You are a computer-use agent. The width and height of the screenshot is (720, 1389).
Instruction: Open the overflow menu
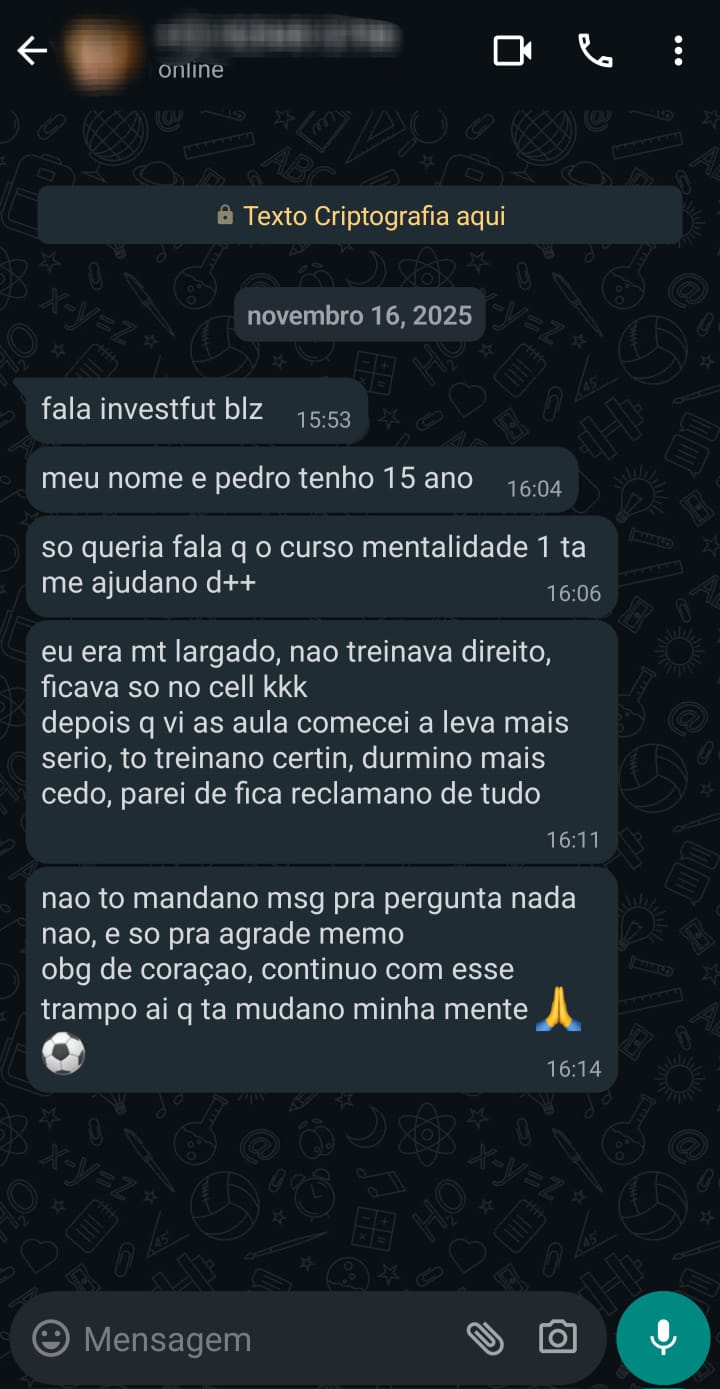pyautogui.click(x=678, y=51)
